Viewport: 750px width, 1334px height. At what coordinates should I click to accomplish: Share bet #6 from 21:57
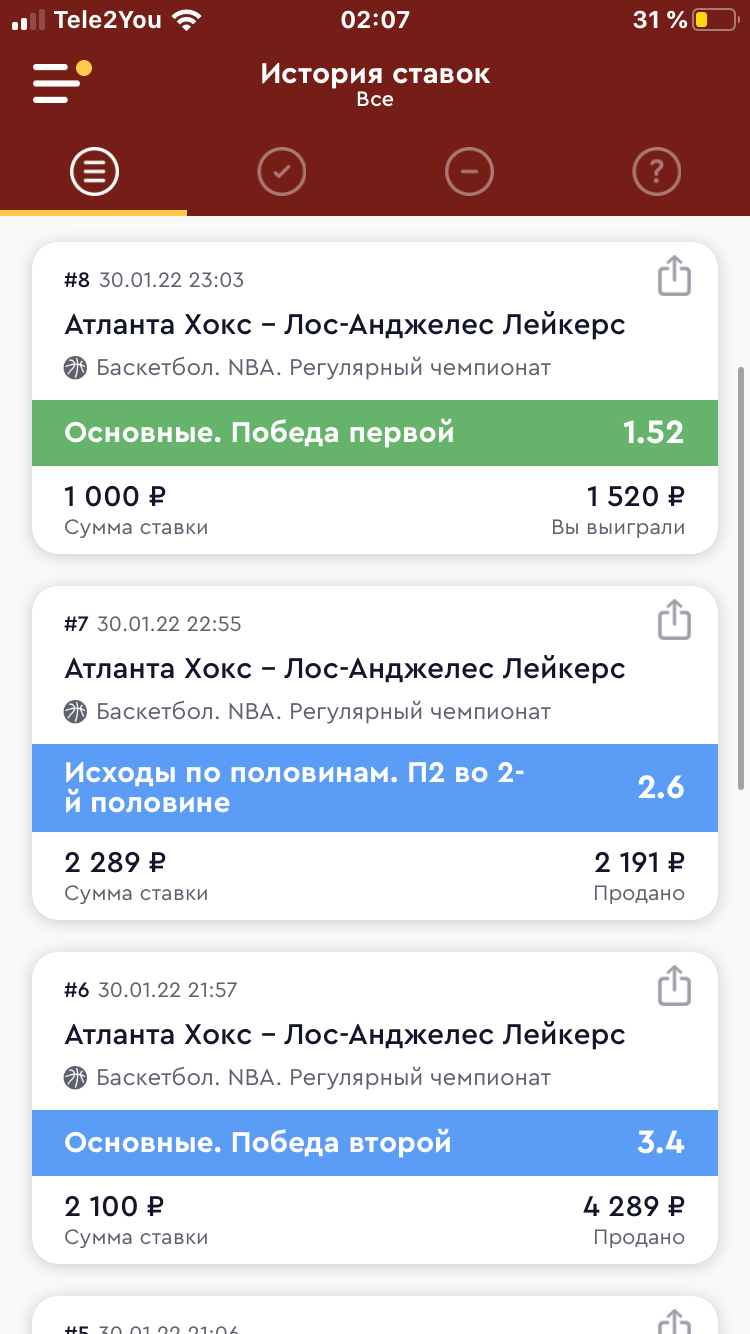(x=675, y=986)
